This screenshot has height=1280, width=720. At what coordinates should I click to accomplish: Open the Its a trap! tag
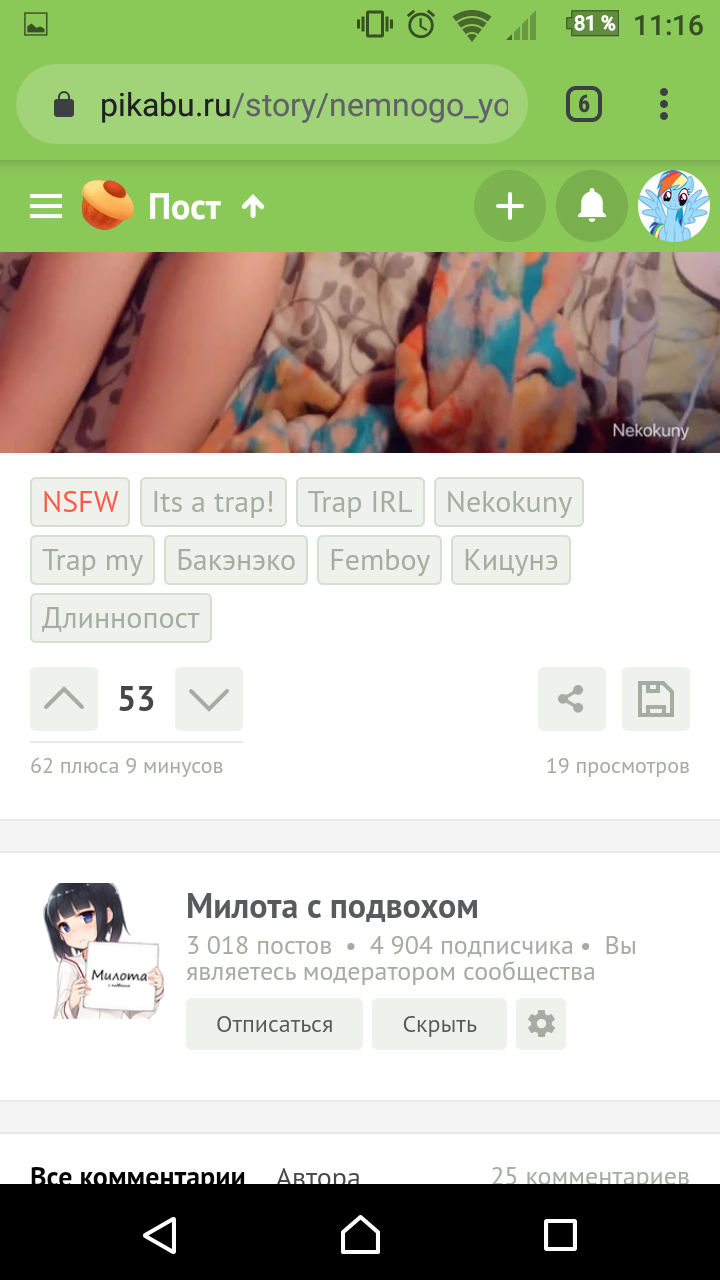point(213,502)
